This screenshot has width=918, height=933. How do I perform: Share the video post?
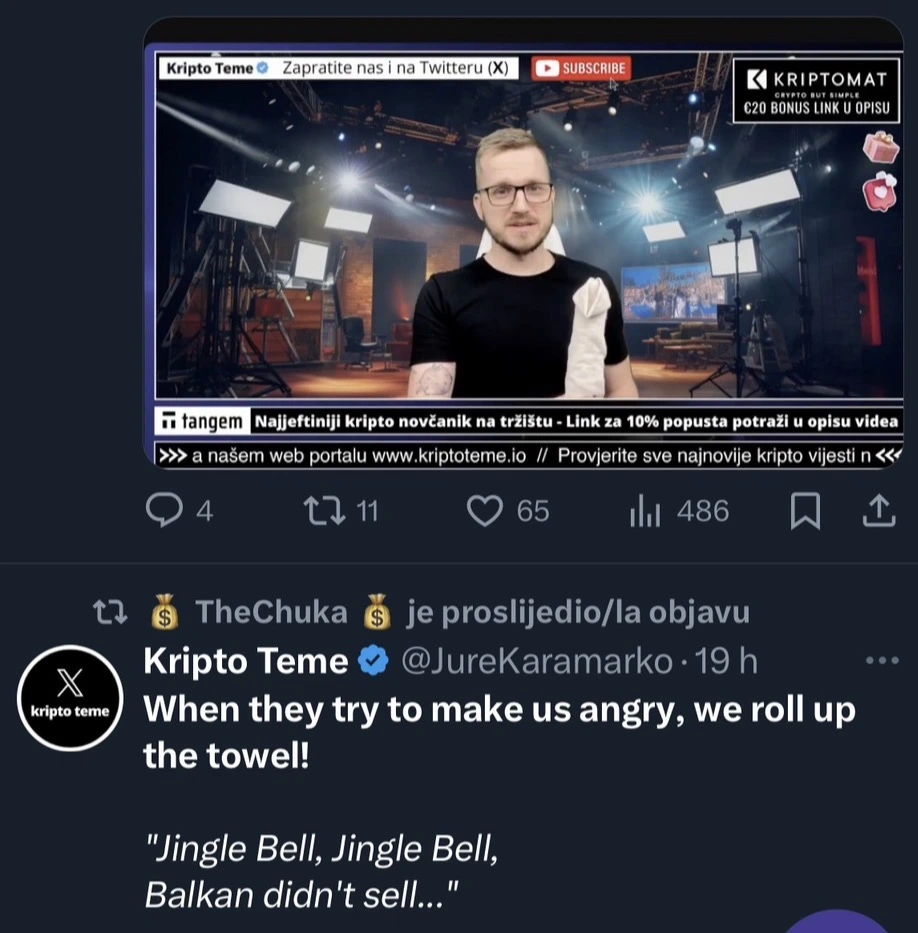coord(878,512)
